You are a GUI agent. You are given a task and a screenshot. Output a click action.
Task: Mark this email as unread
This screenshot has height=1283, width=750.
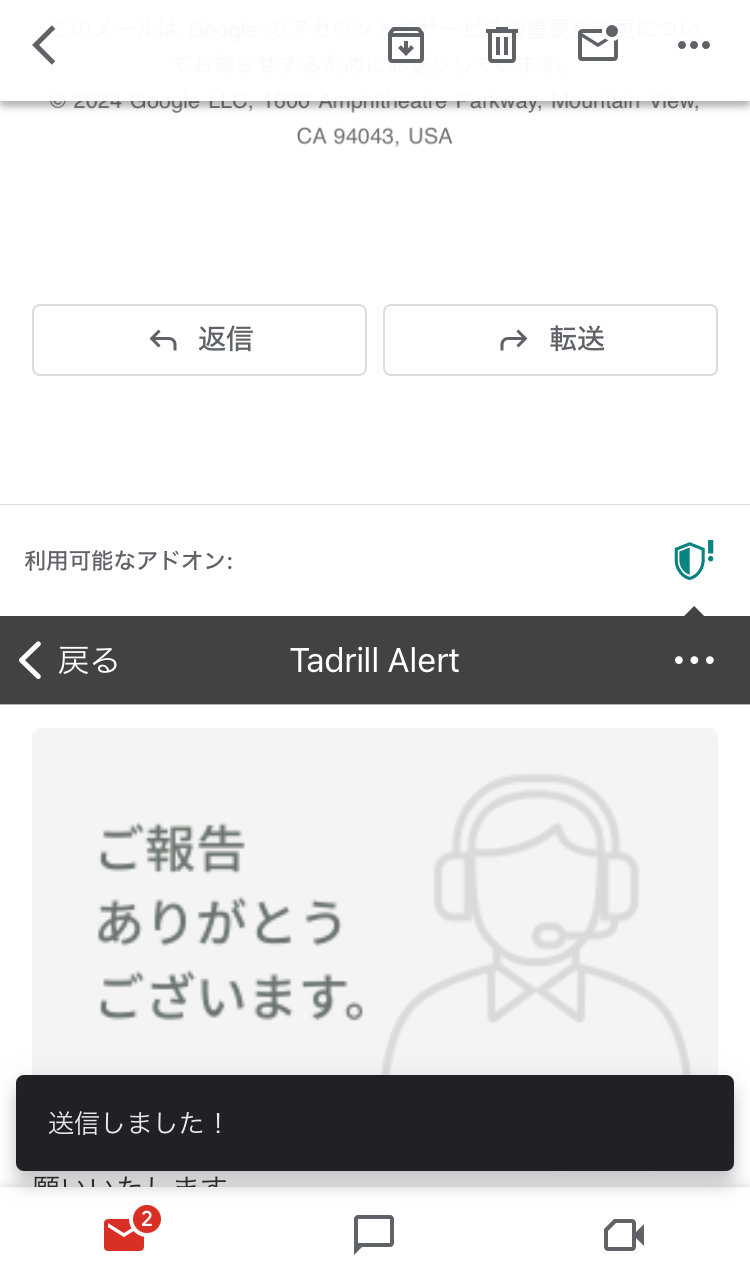[598, 45]
